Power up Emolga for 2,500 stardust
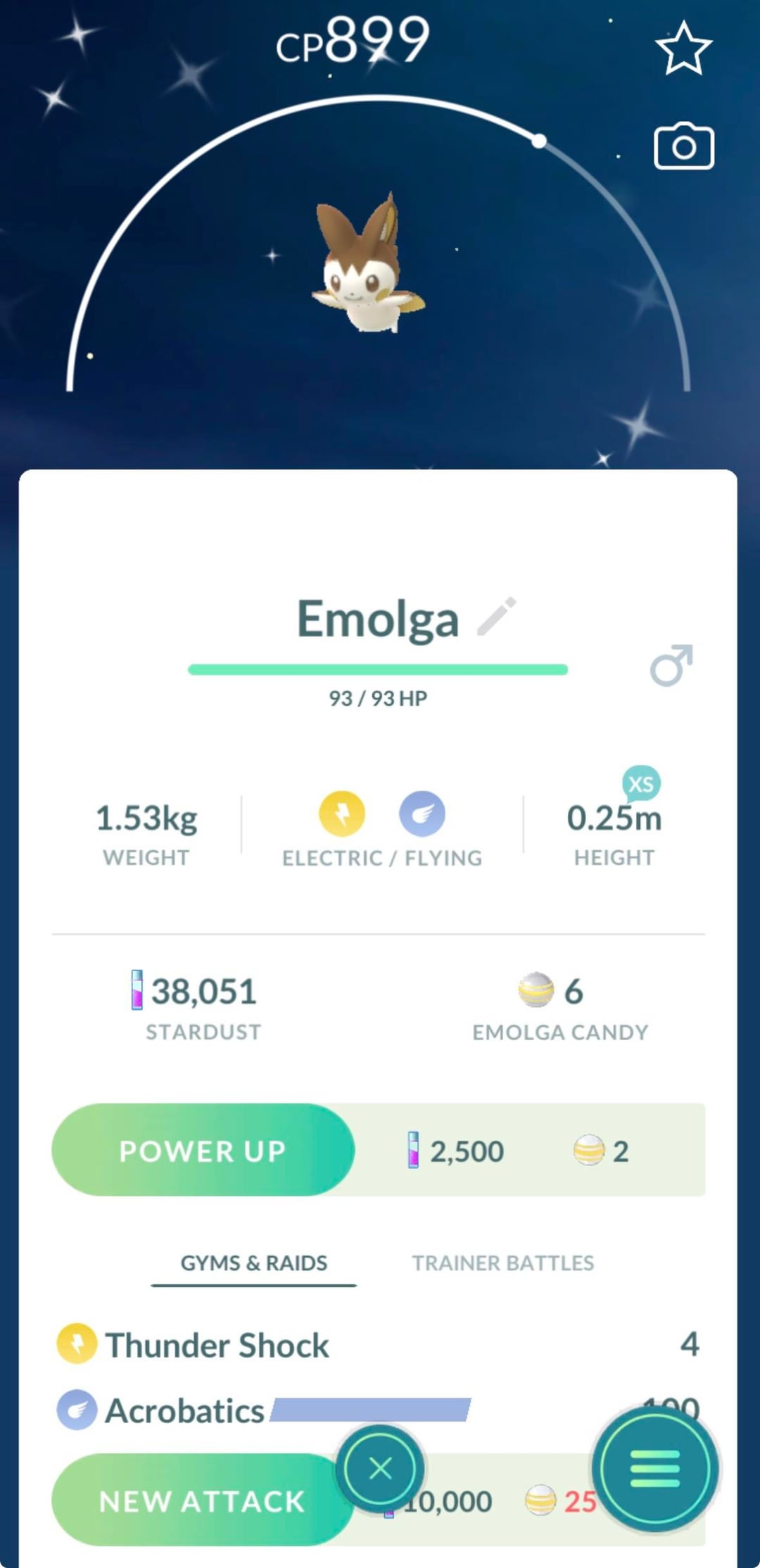Viewport: 760px width, 1568px height. (203, 1150)
